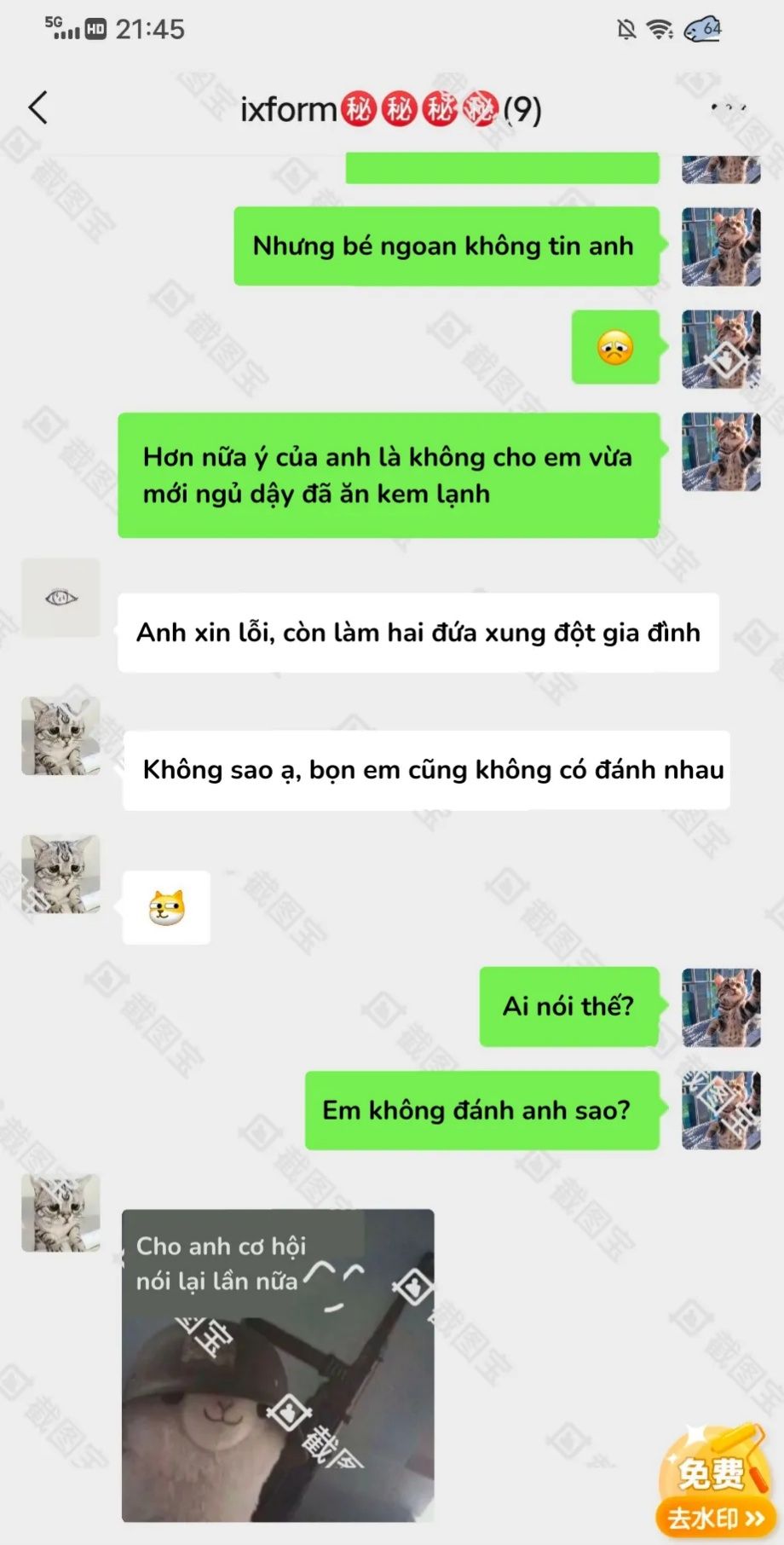Image resolution: width=784 pixels, height=1545 pixels.
Task: Tap avatar next to "Nhưng bé ngoan không tin anh"
Action: 721,246
